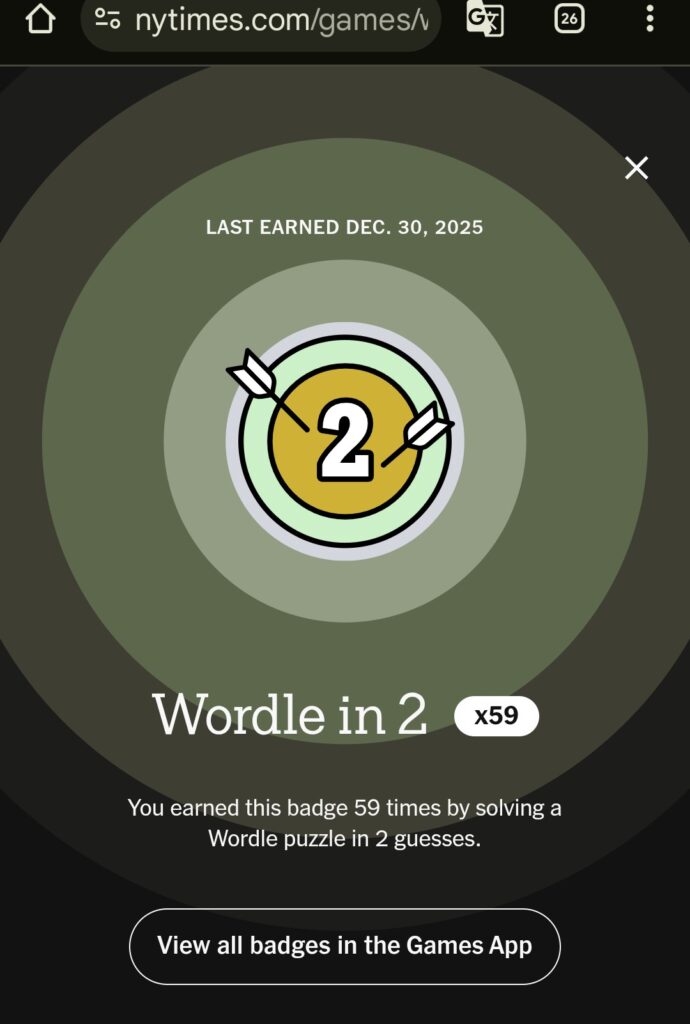Open the tab switcher showing 26 tabs
This screenshot has height=1024, width=690.
coord(569,18)
